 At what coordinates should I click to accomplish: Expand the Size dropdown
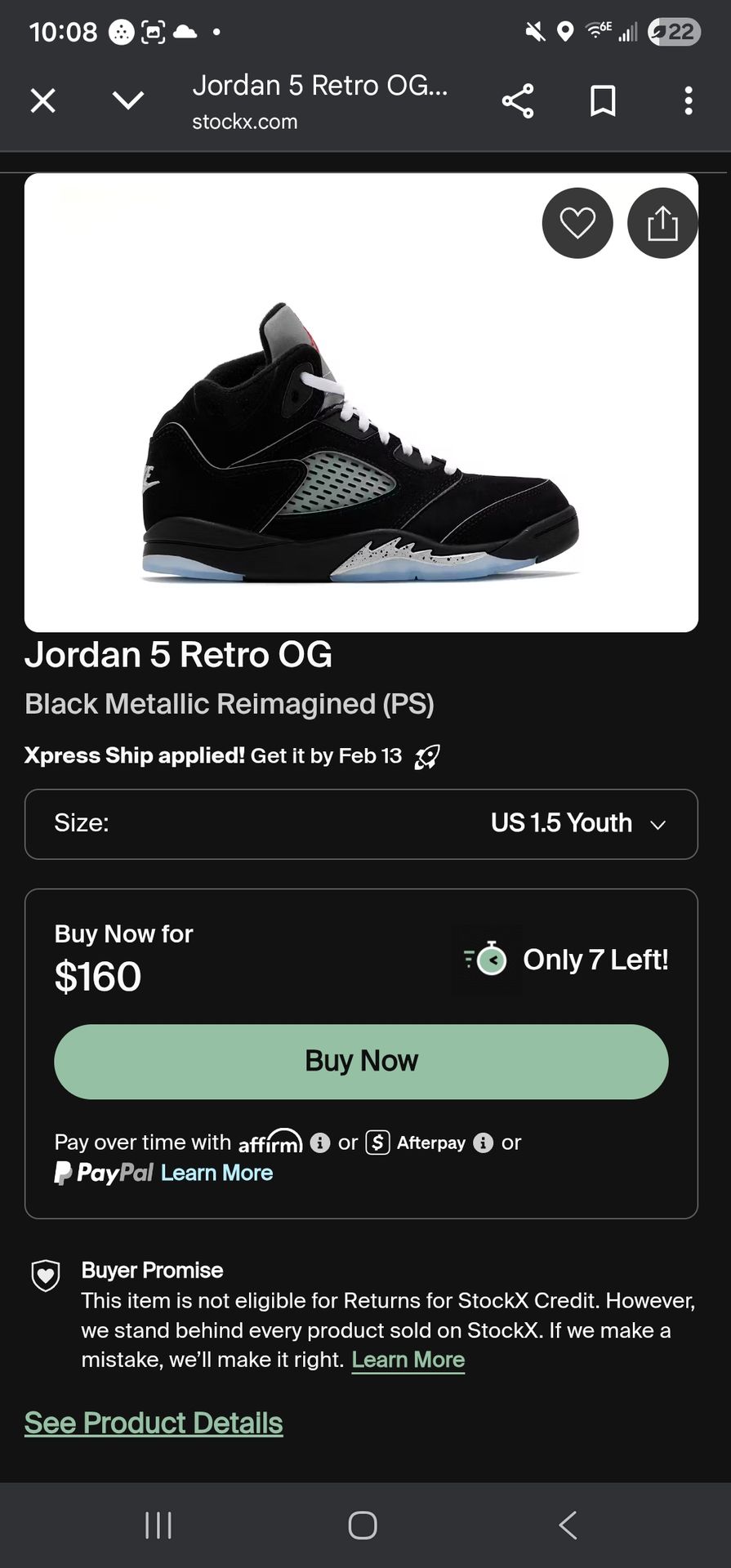point(361,824)
